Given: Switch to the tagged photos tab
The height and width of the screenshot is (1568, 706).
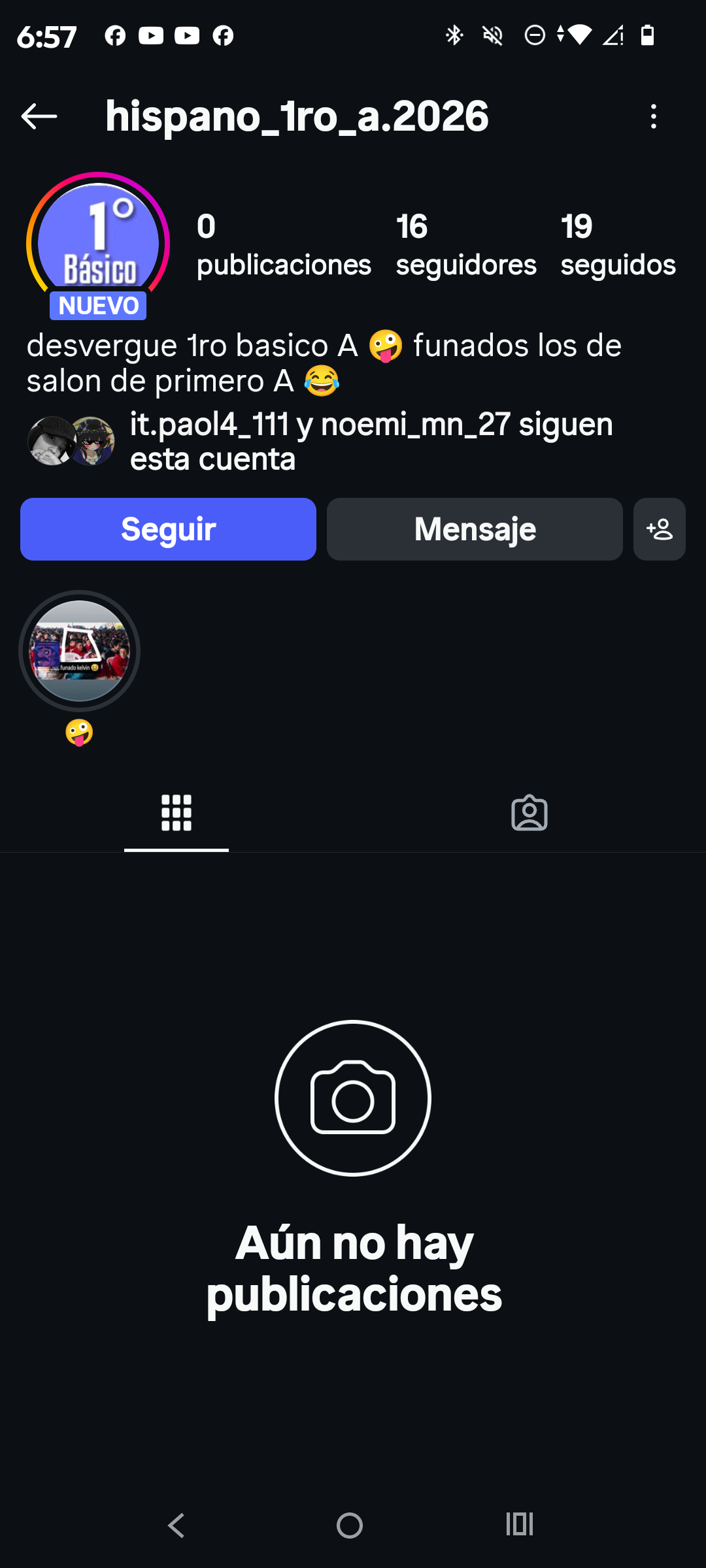Looking at the screenshot, I should [x=529, y=813].
